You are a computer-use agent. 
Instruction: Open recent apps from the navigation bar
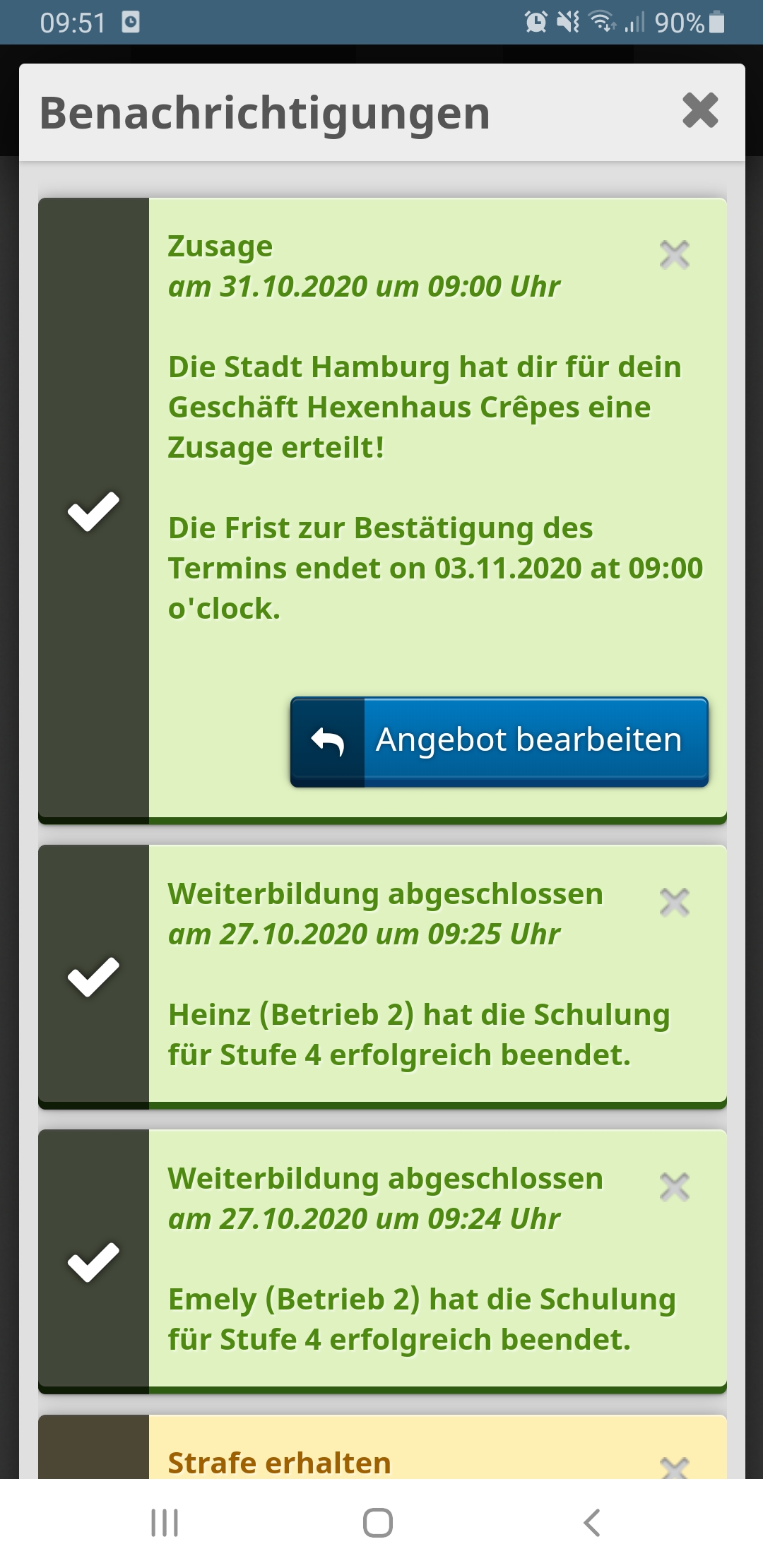165,1523
